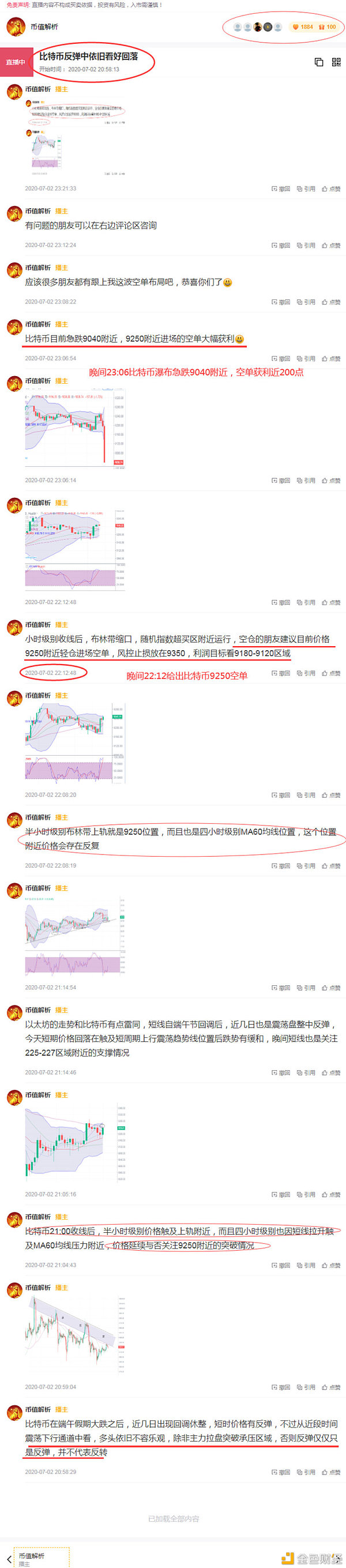Recall the Ethereum post dated 21:14:46

(x=280, y=1072)
